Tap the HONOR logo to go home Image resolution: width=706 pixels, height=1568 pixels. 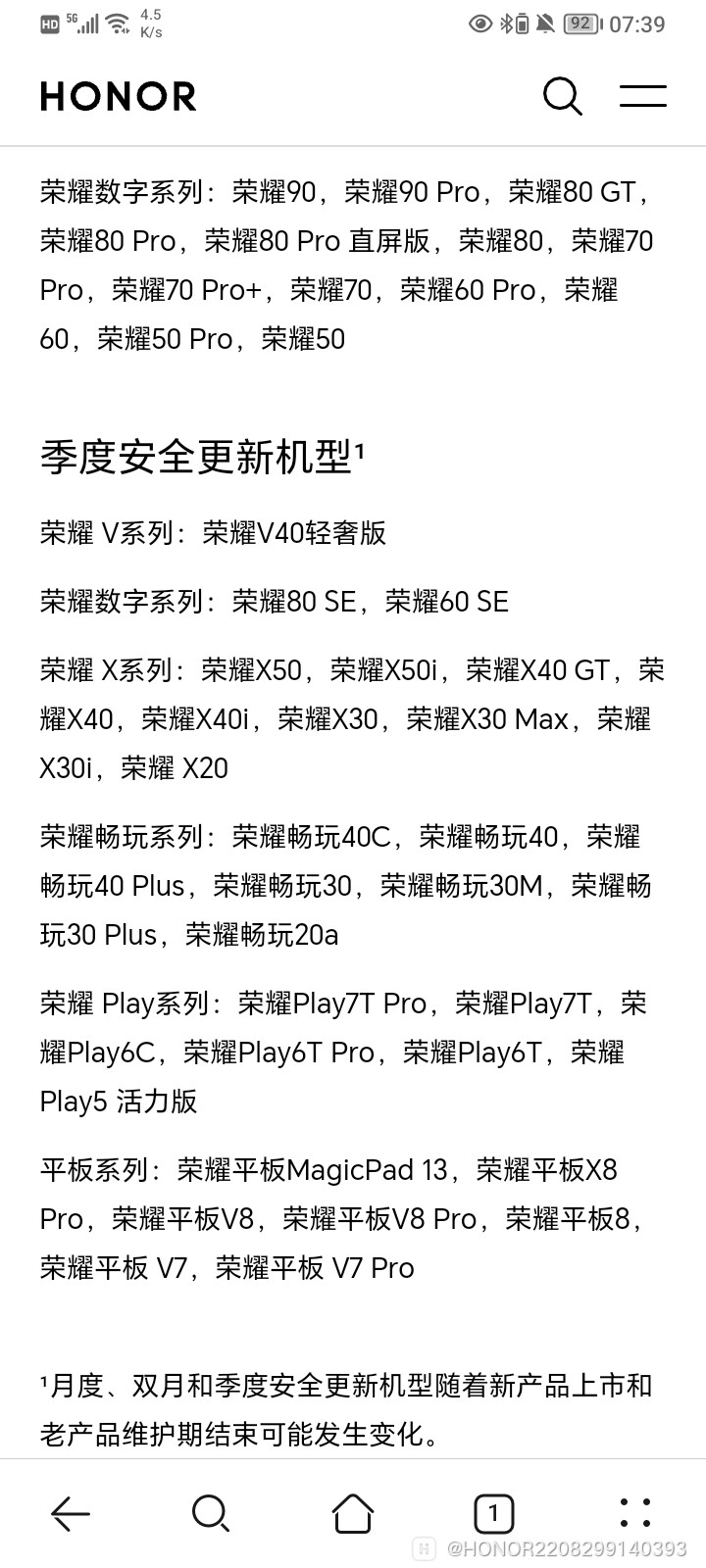[119, 96]
